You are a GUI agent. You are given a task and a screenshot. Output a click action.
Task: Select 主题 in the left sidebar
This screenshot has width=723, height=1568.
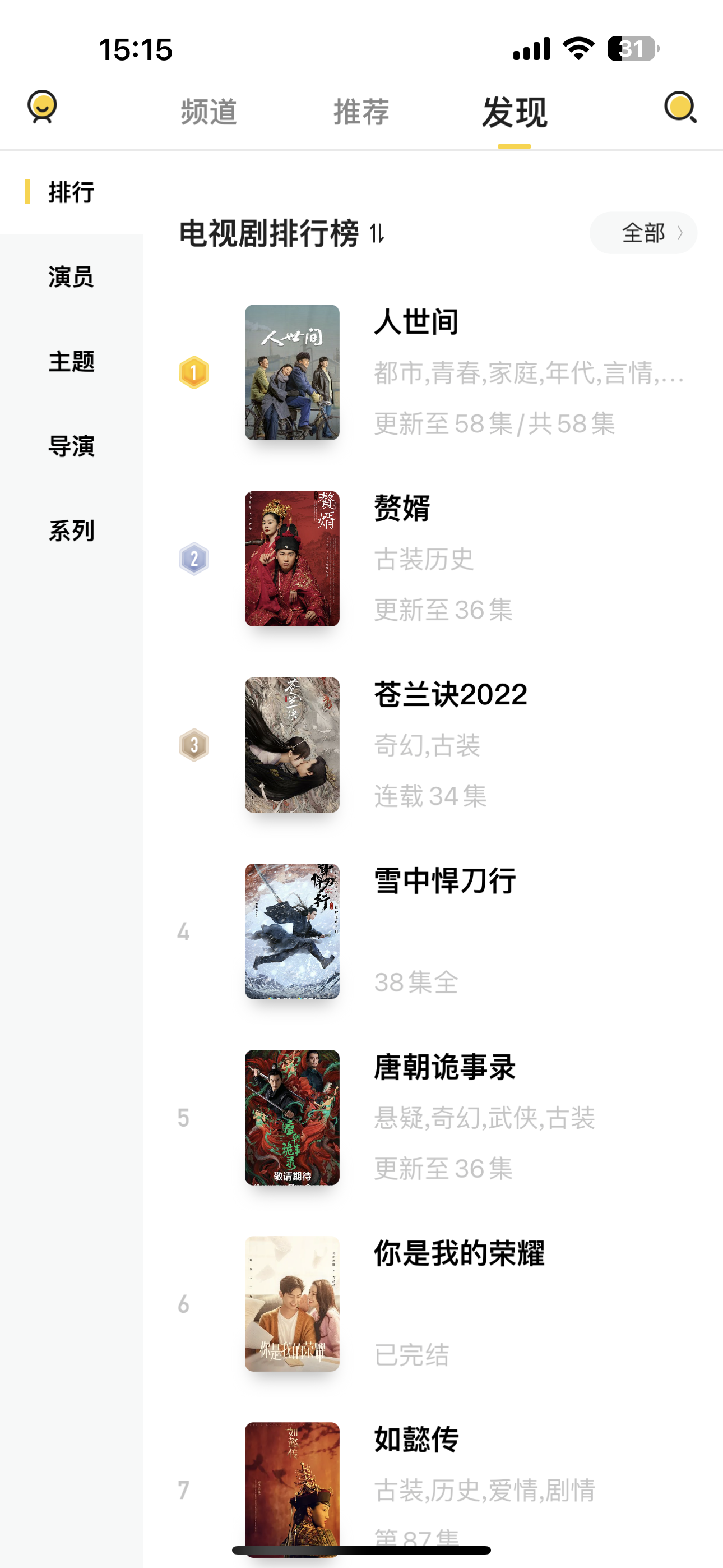[x=70, y=362]
